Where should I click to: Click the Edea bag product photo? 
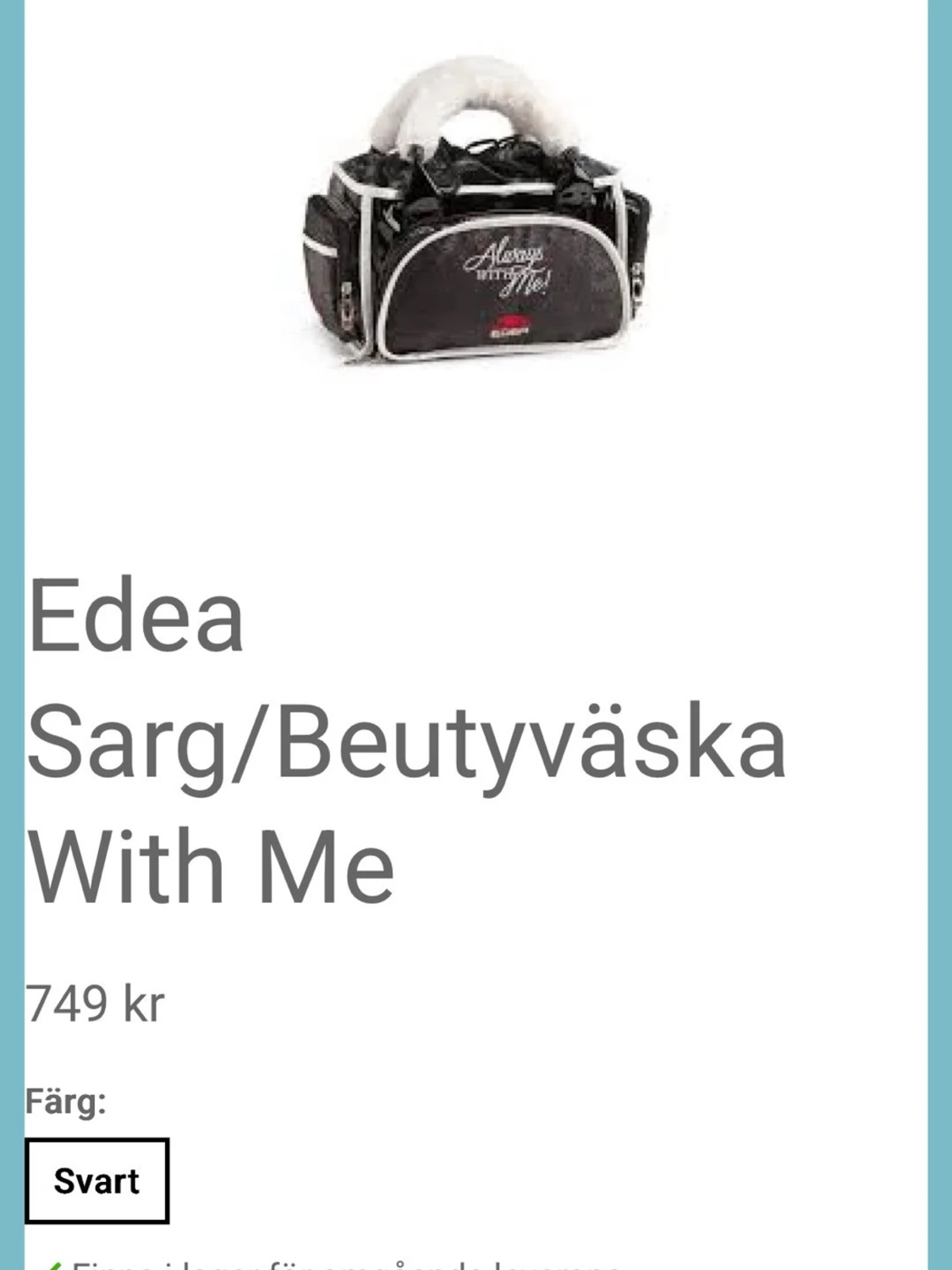474,220
